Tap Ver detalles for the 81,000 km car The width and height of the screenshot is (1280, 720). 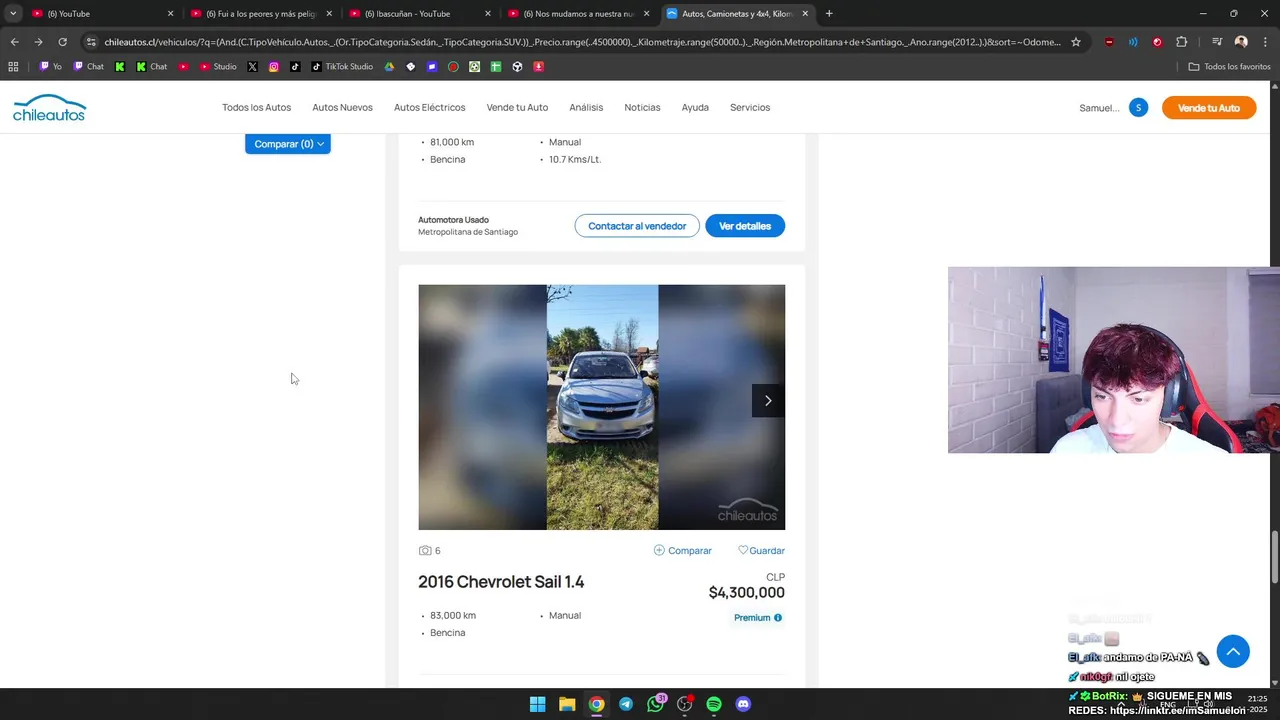tap(745, 226)
